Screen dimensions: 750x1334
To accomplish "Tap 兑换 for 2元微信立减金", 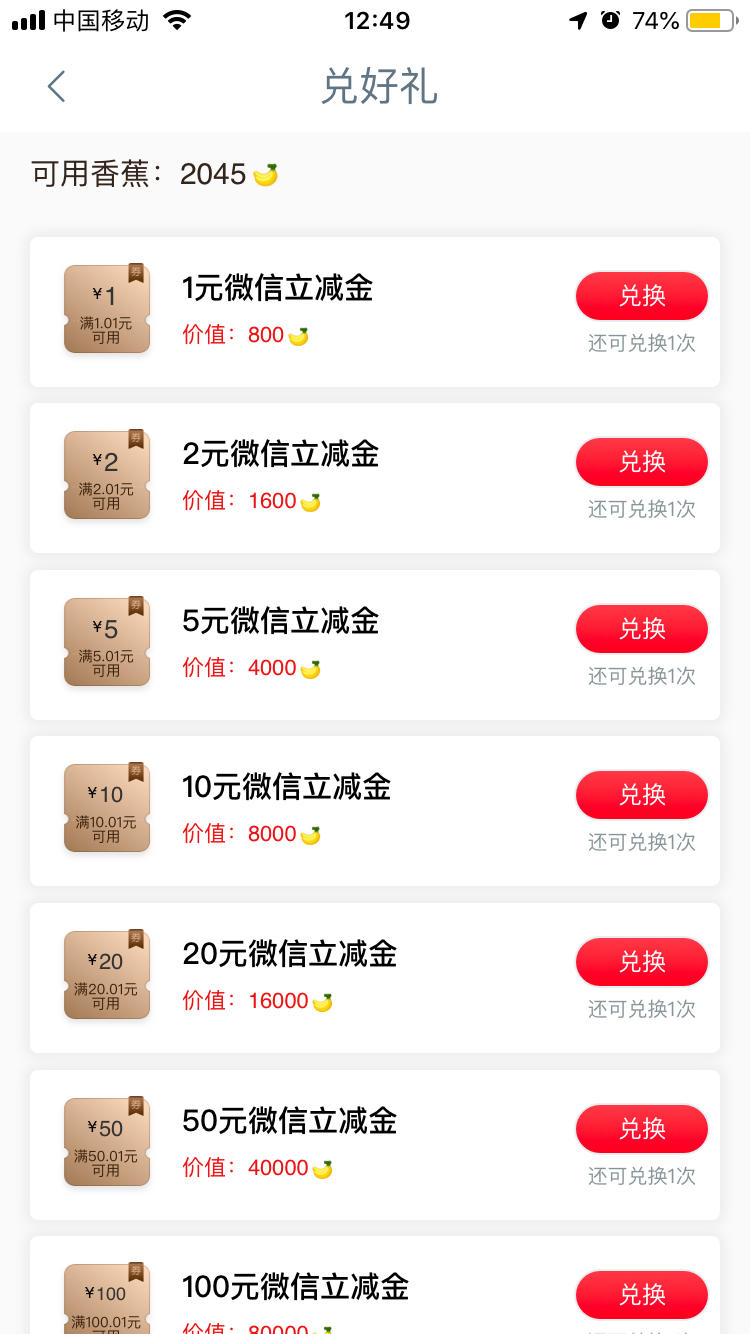I will (642, 462).
